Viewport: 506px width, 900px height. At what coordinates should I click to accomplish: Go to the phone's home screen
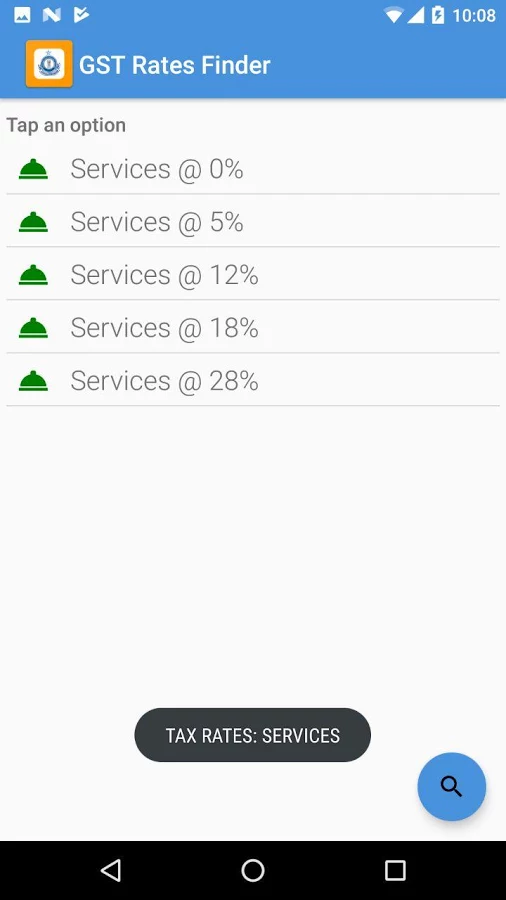point(252,870)
